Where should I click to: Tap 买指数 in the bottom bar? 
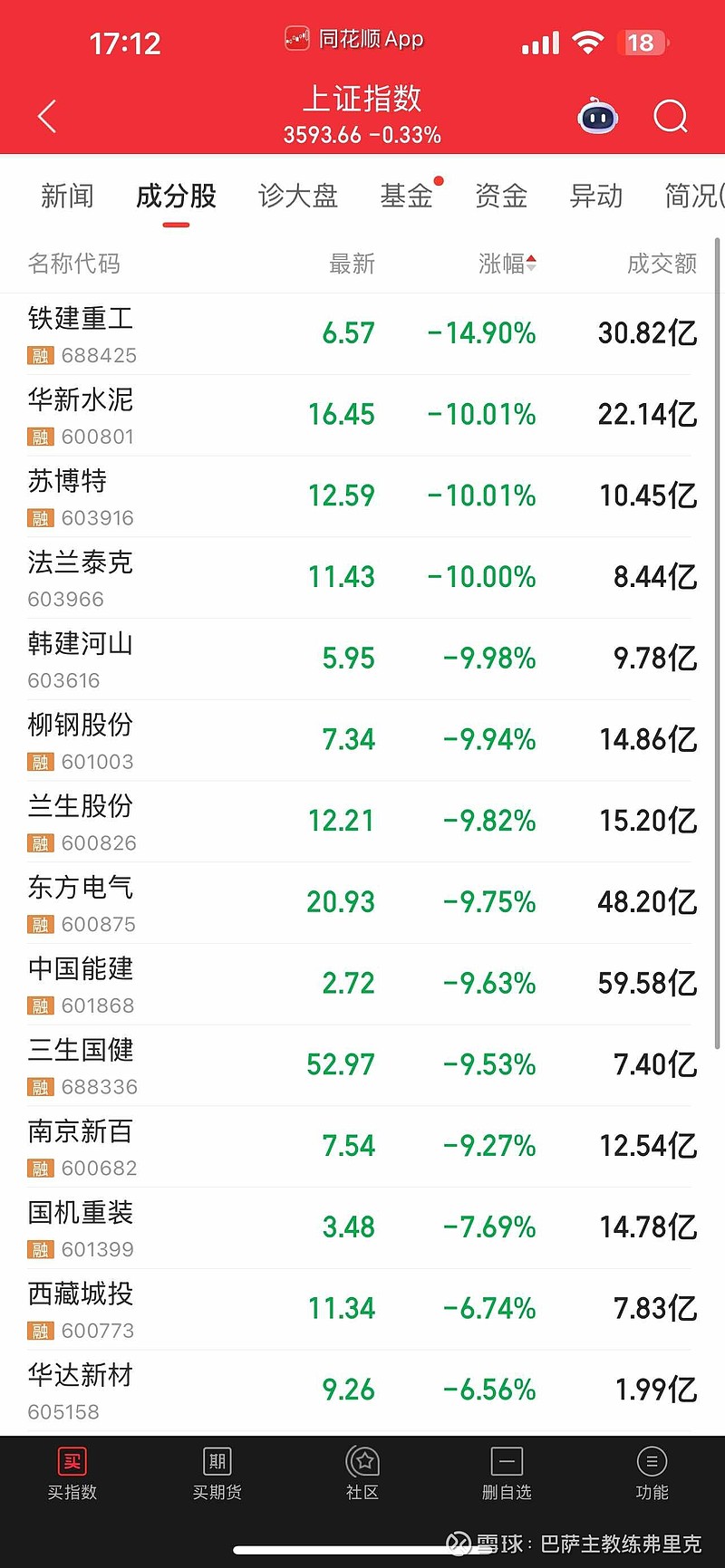coord(72,1474)
